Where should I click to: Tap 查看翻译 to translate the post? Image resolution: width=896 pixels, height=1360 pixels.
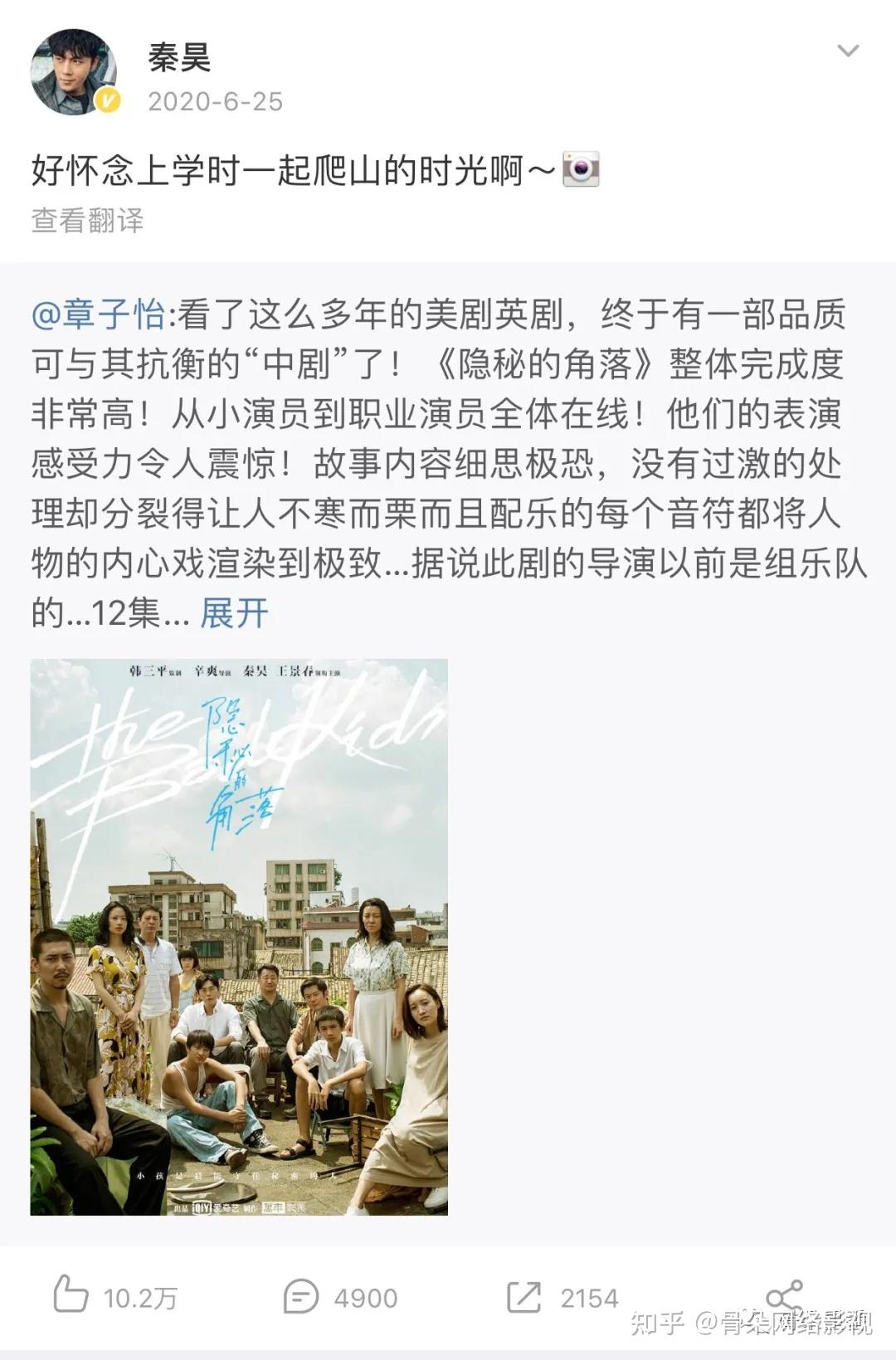pyautogui.click(x=87, y=221)
